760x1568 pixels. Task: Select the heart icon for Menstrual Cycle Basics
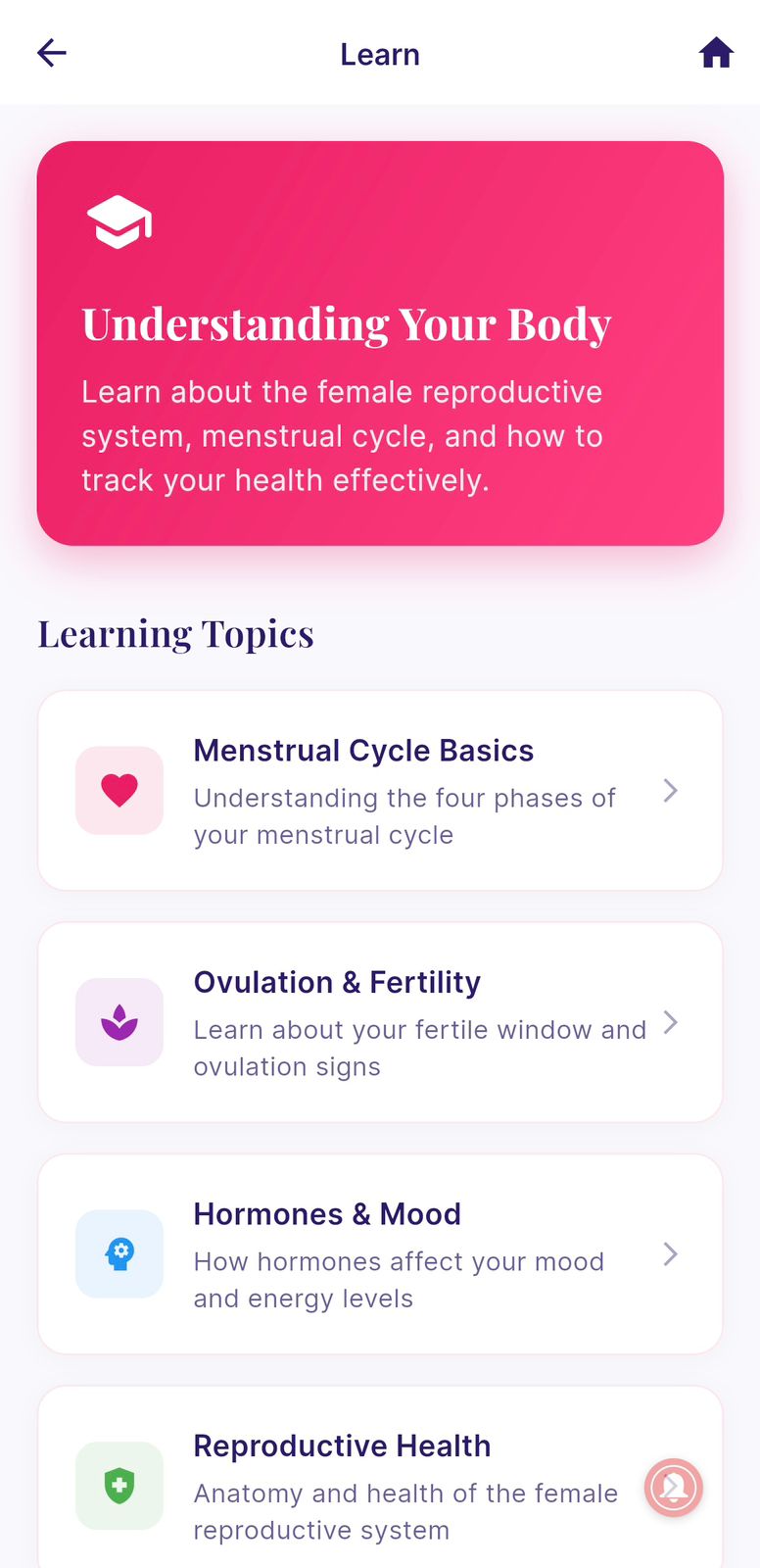point(119,790)
